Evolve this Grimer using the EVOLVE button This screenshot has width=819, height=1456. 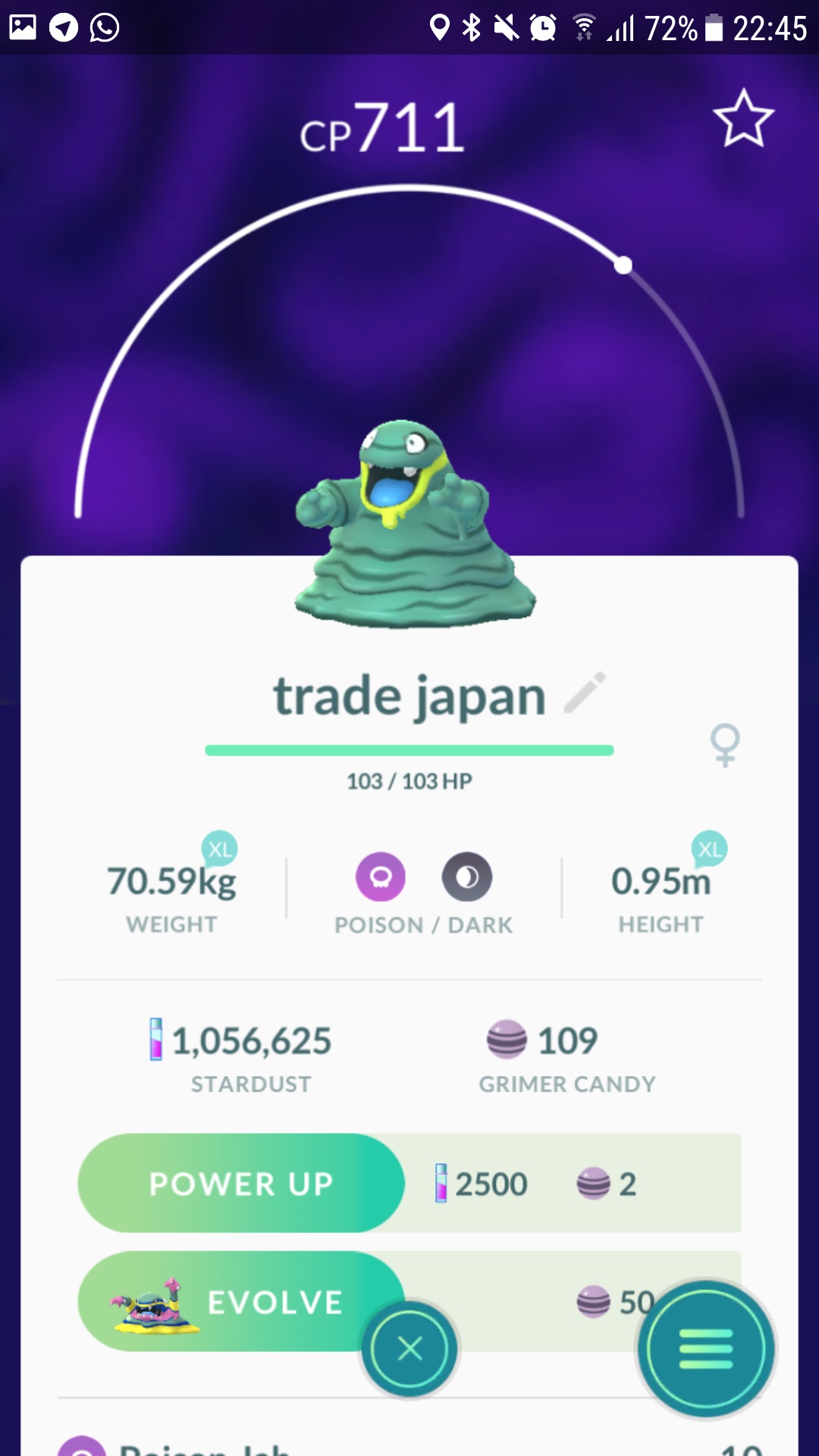[241, 1301]
